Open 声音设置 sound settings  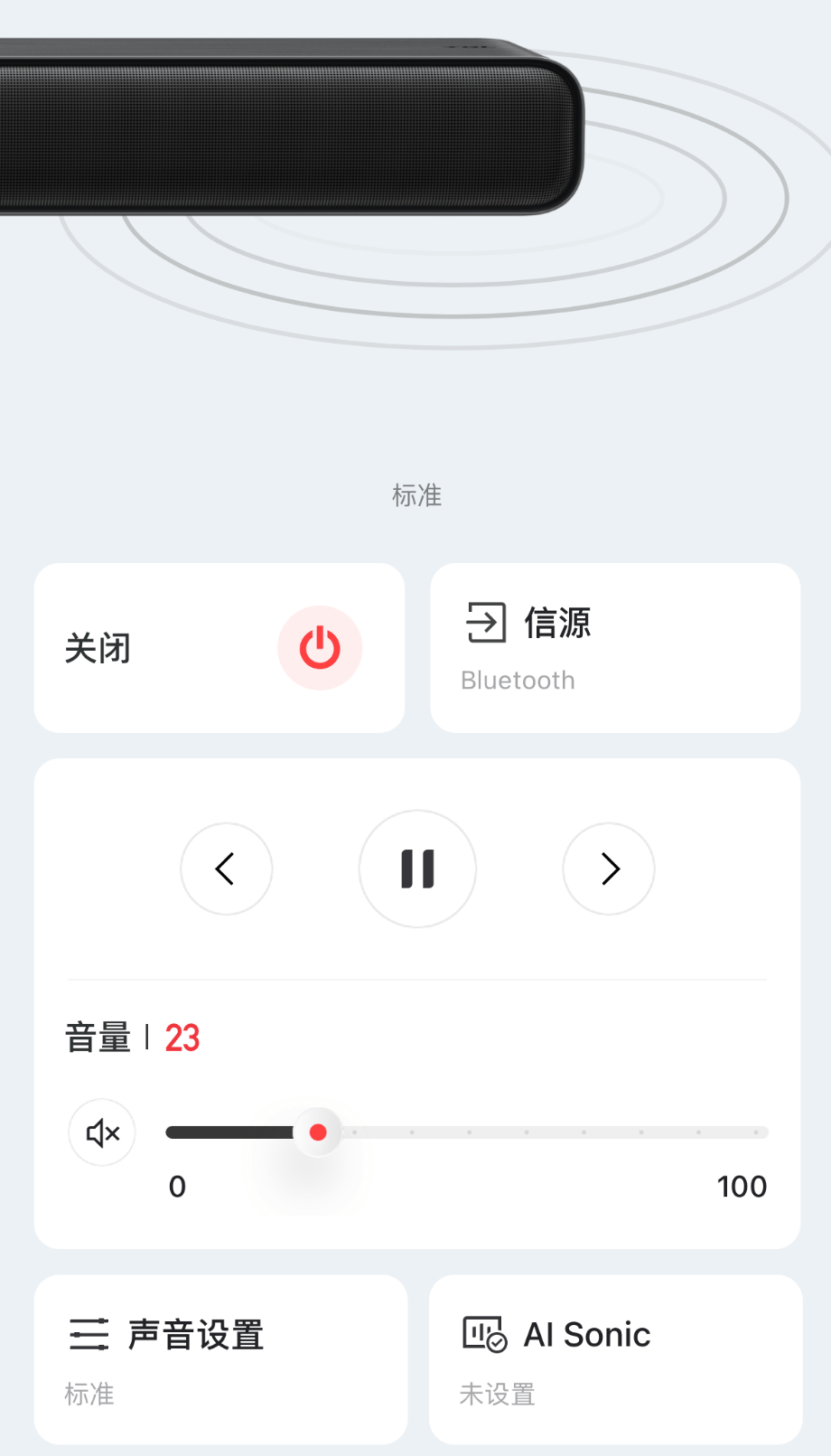coord(220,1359)
